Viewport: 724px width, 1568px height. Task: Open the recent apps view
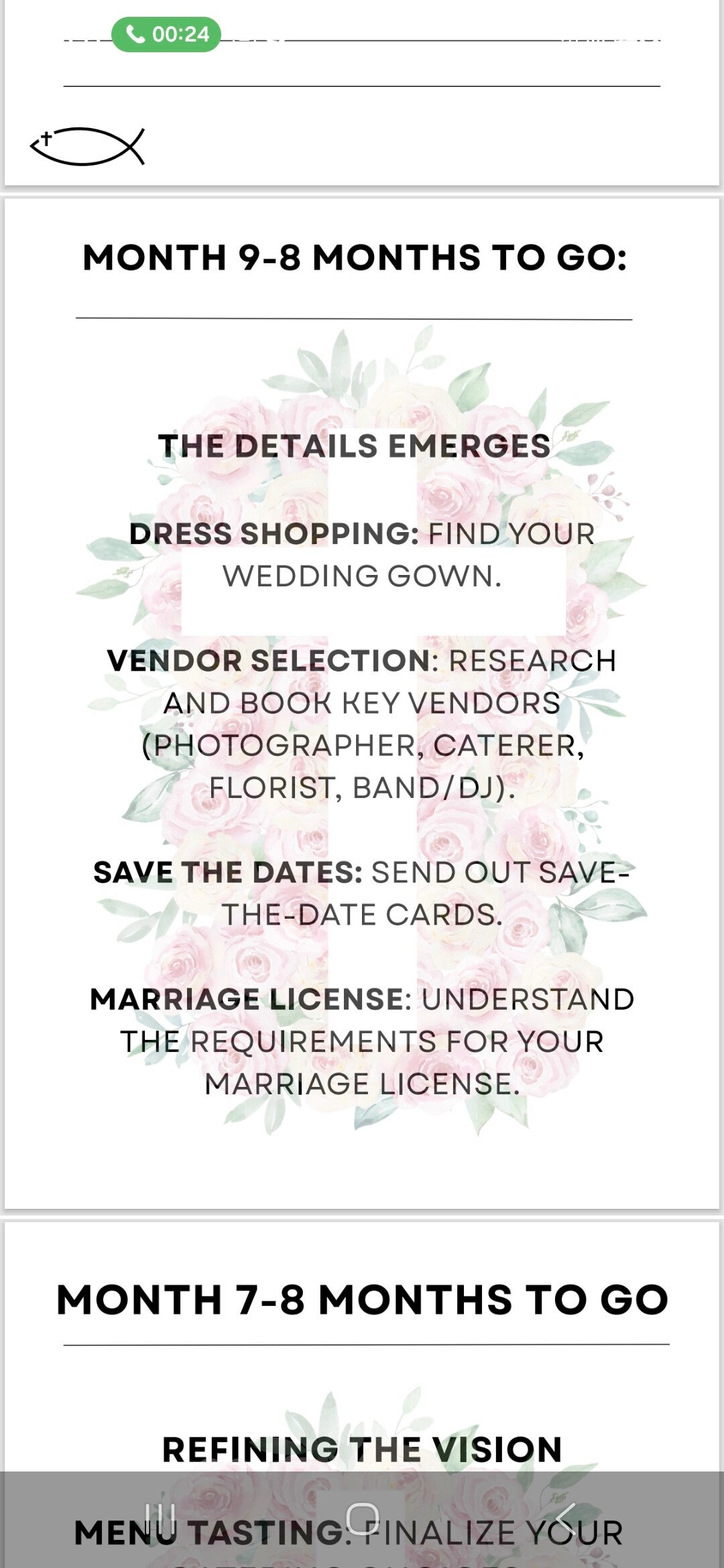coord(160,1518)
